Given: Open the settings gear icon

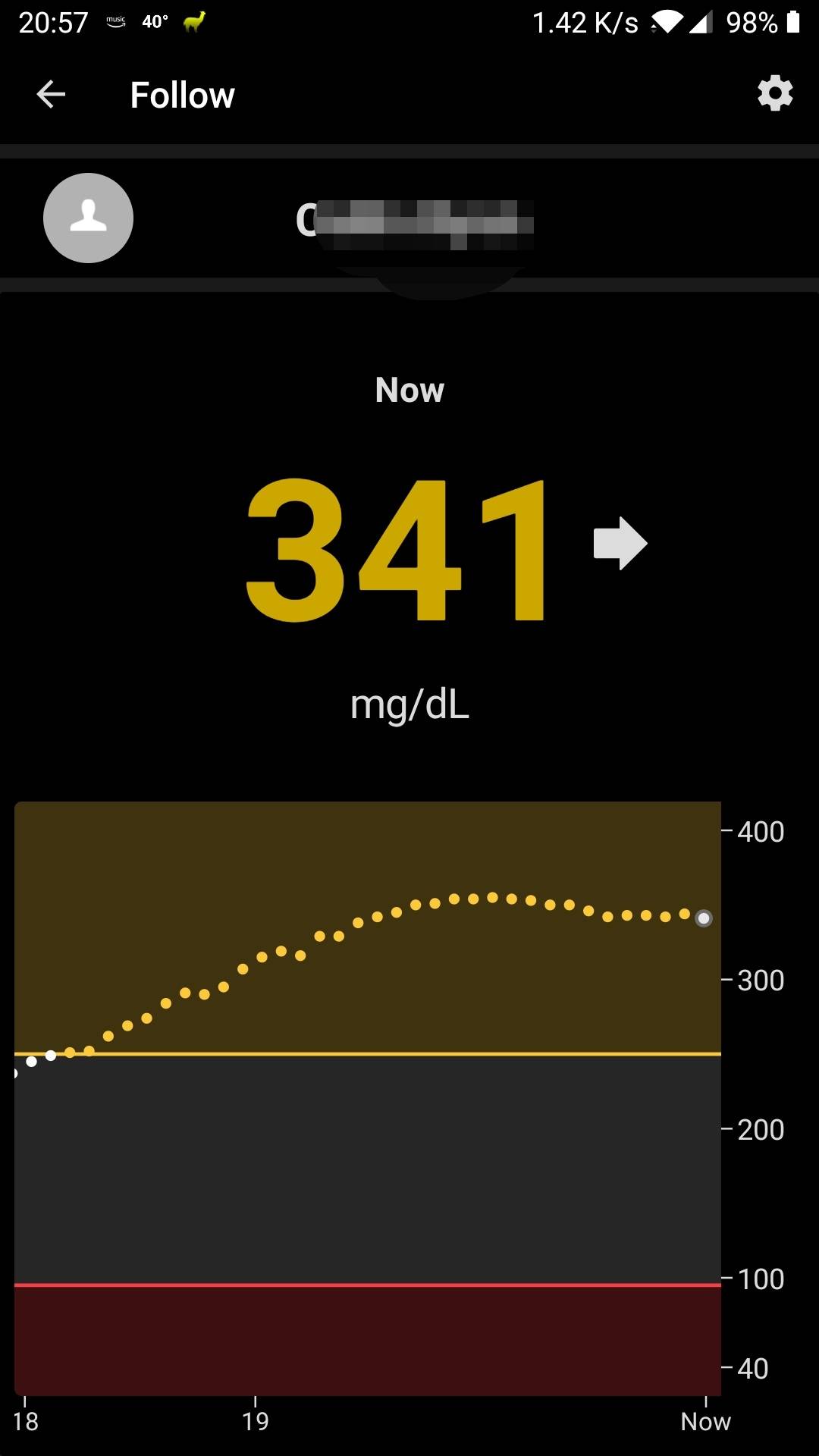Looking at the screenshot, I should pos(773,93).
